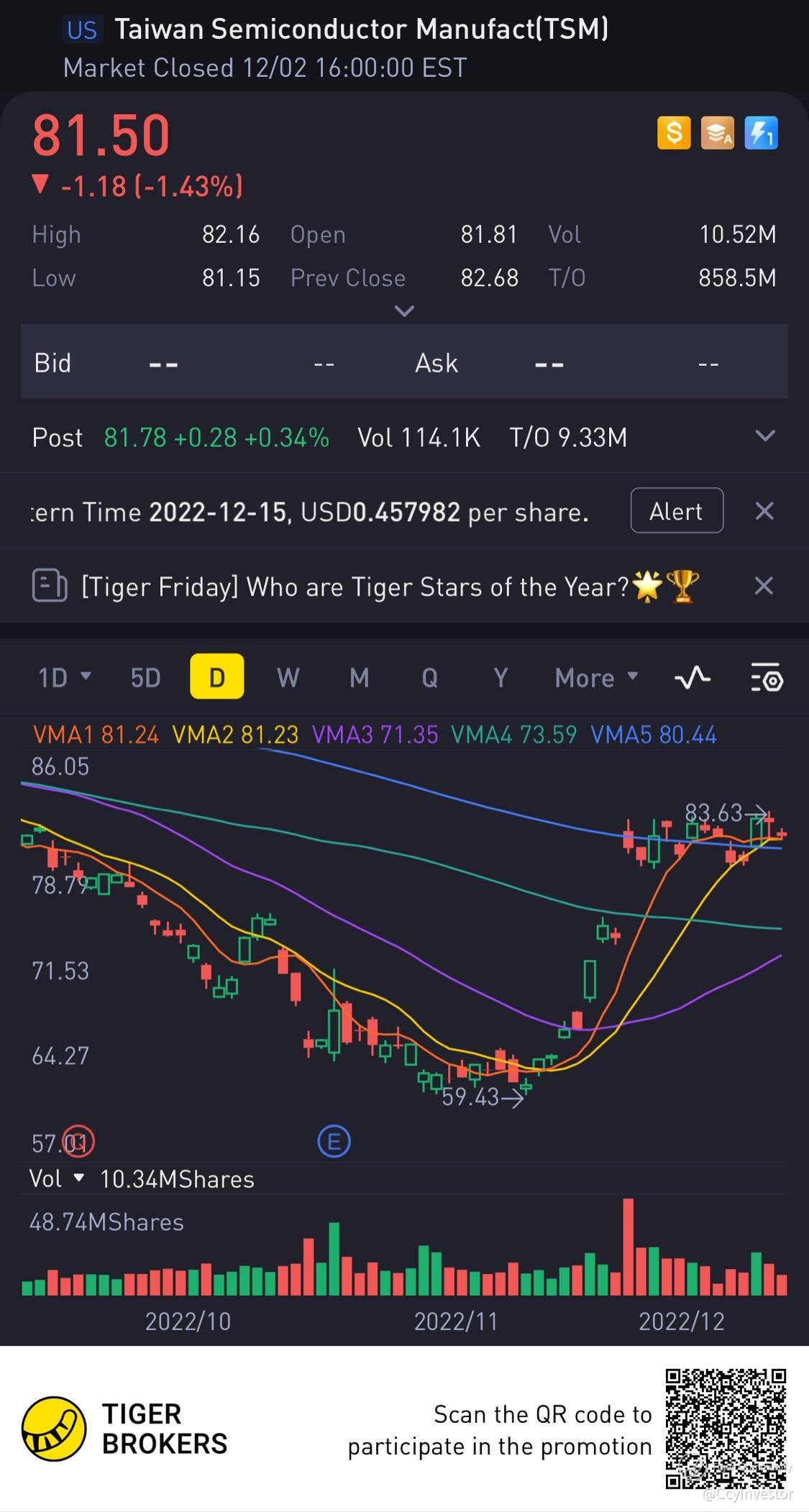Expand the Post market row
The height and width of the screenshot is (1512, 809).
click(765, 436)
